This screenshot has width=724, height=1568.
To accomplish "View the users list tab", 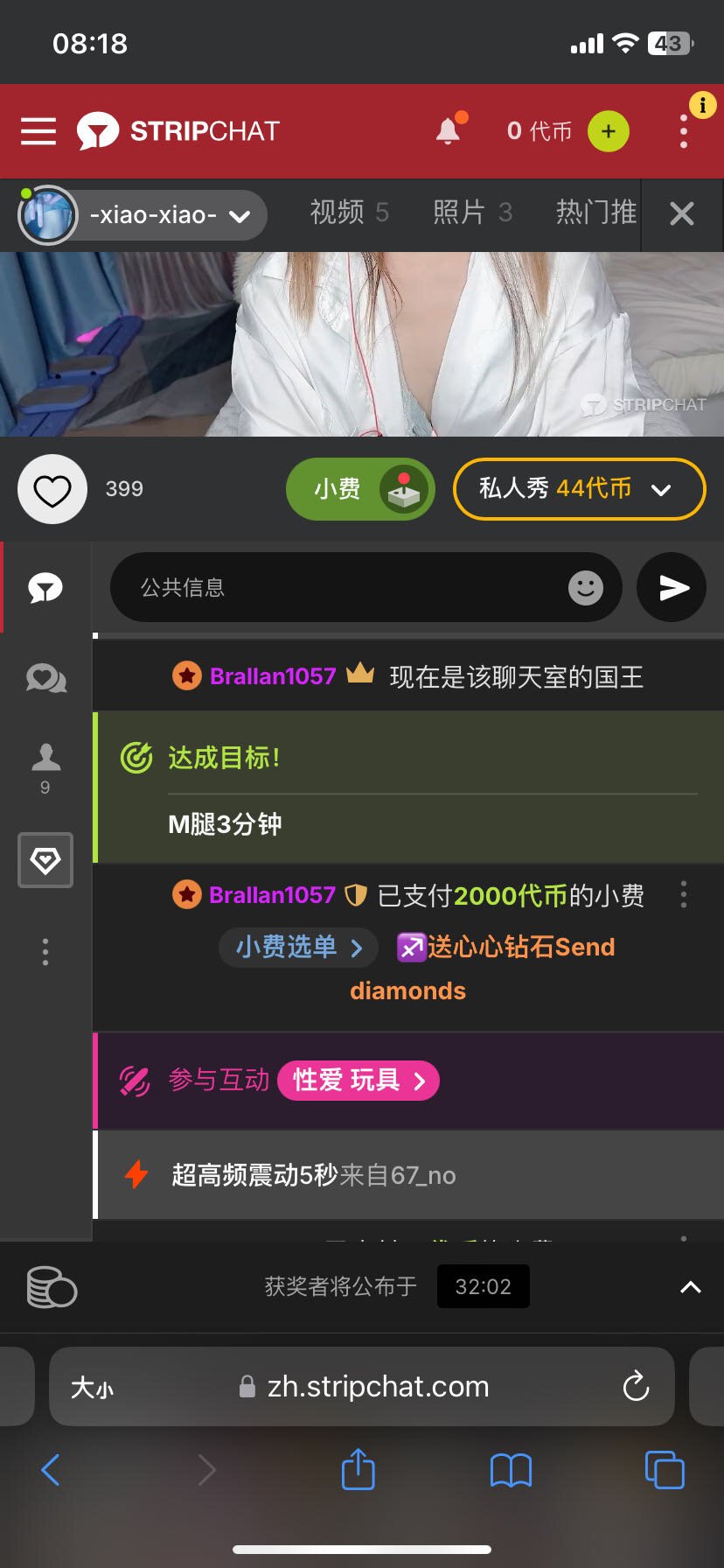I will [45, 766].
